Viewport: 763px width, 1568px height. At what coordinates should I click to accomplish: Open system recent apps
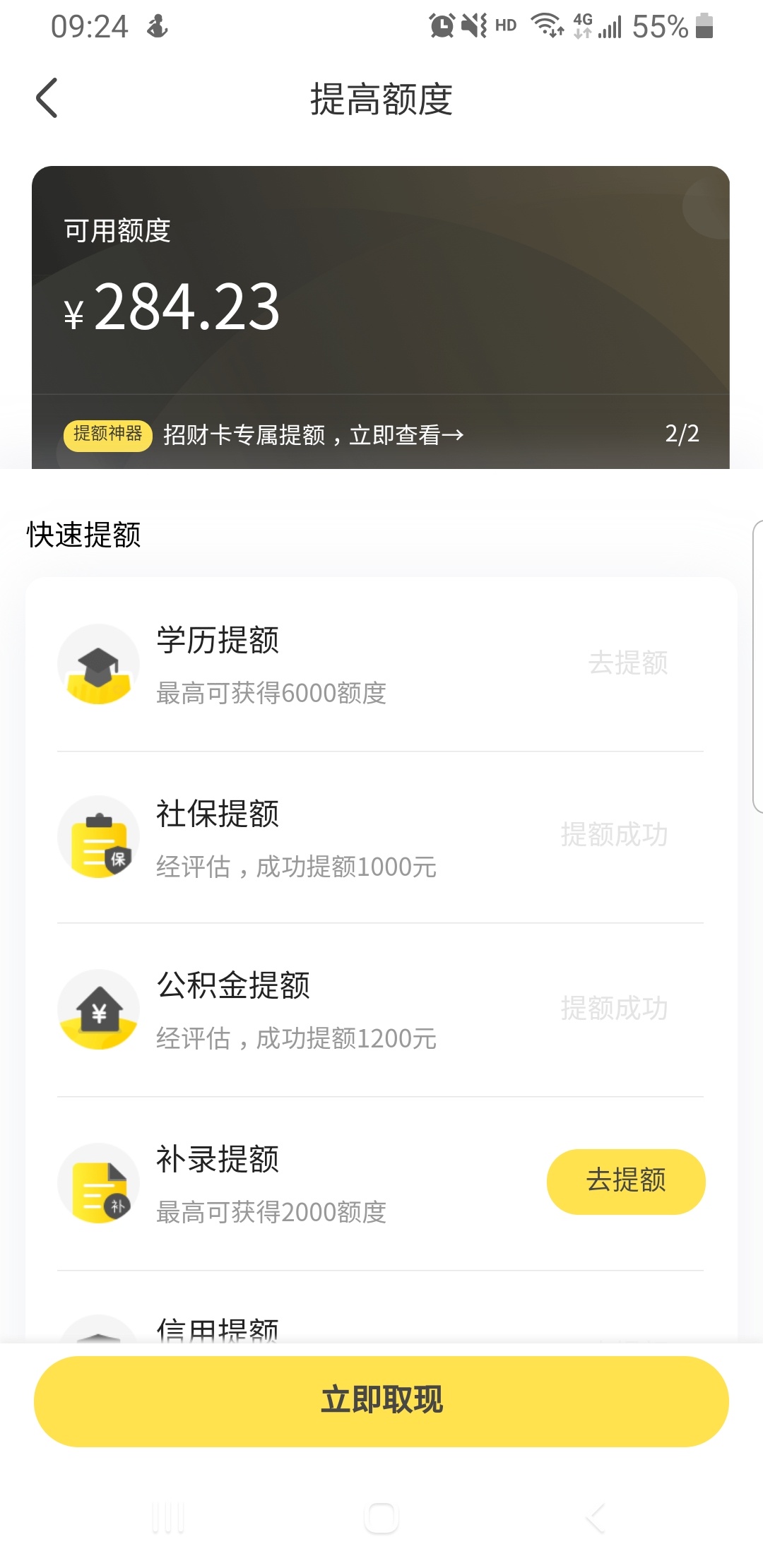pyautogui.click(x=168, y=1517)
